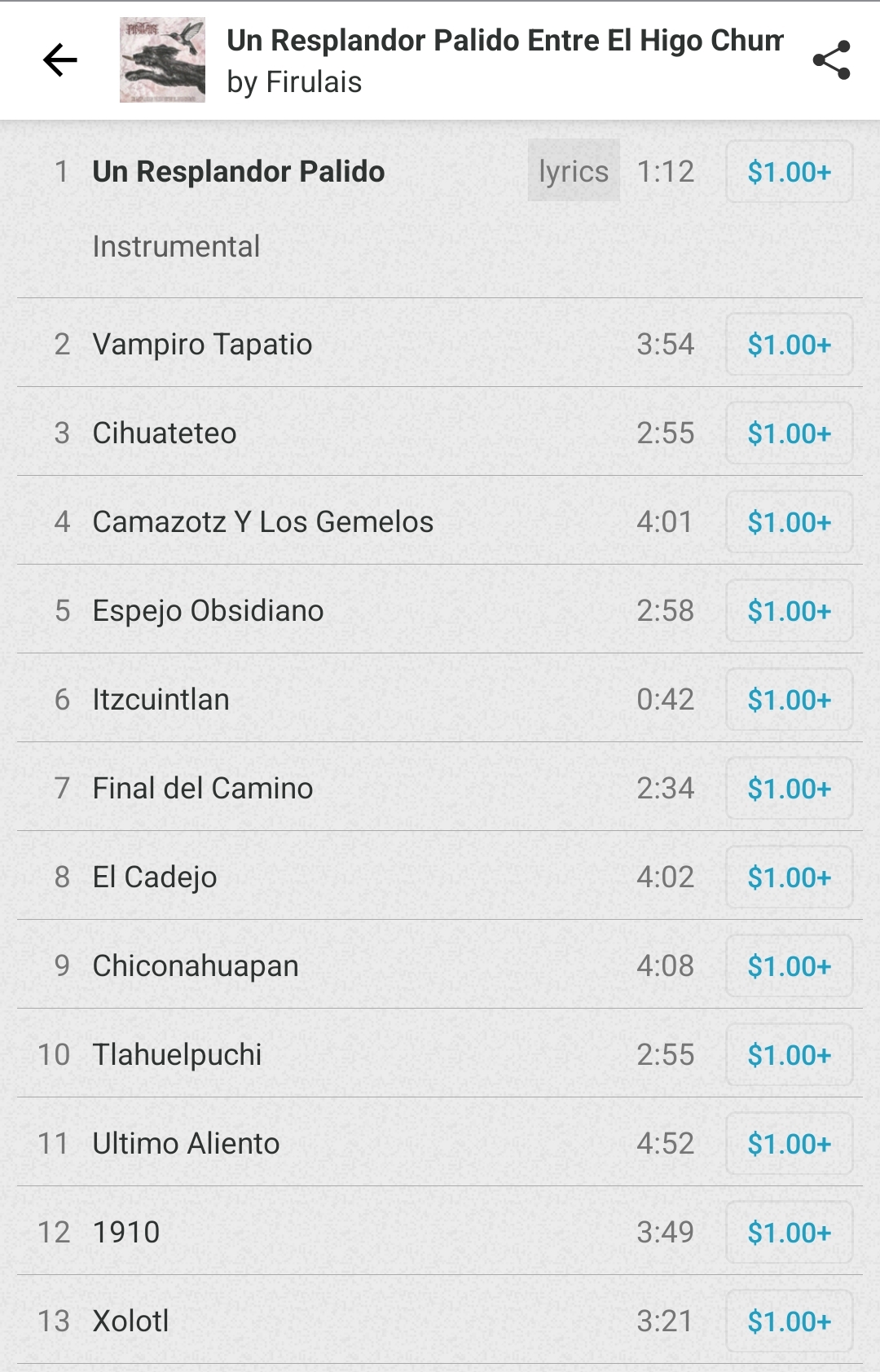
Task: Buy Espejo Obsidiano for $1.00+
Action: pyautogui.click(x=789, y=611)
